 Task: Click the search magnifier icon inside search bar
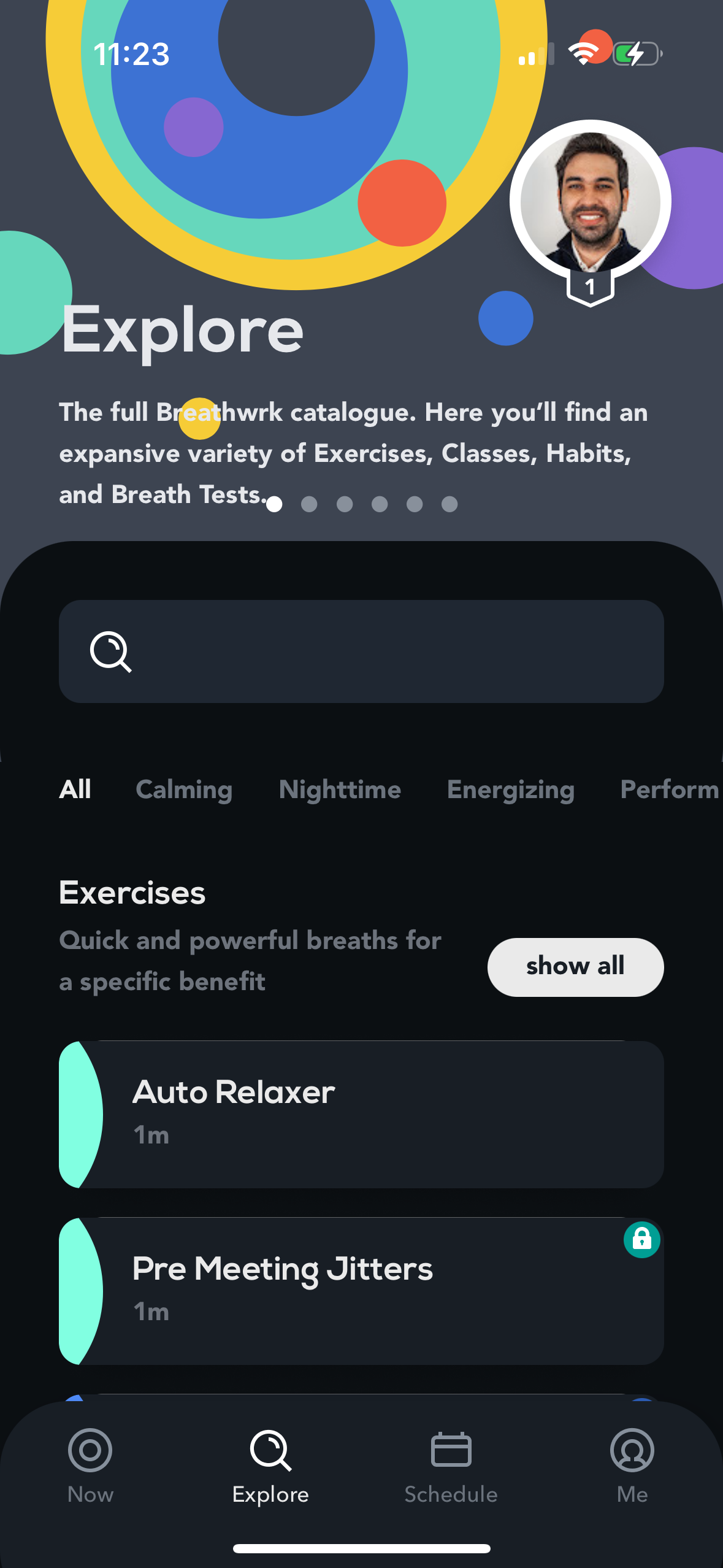[x=112, y=651]
